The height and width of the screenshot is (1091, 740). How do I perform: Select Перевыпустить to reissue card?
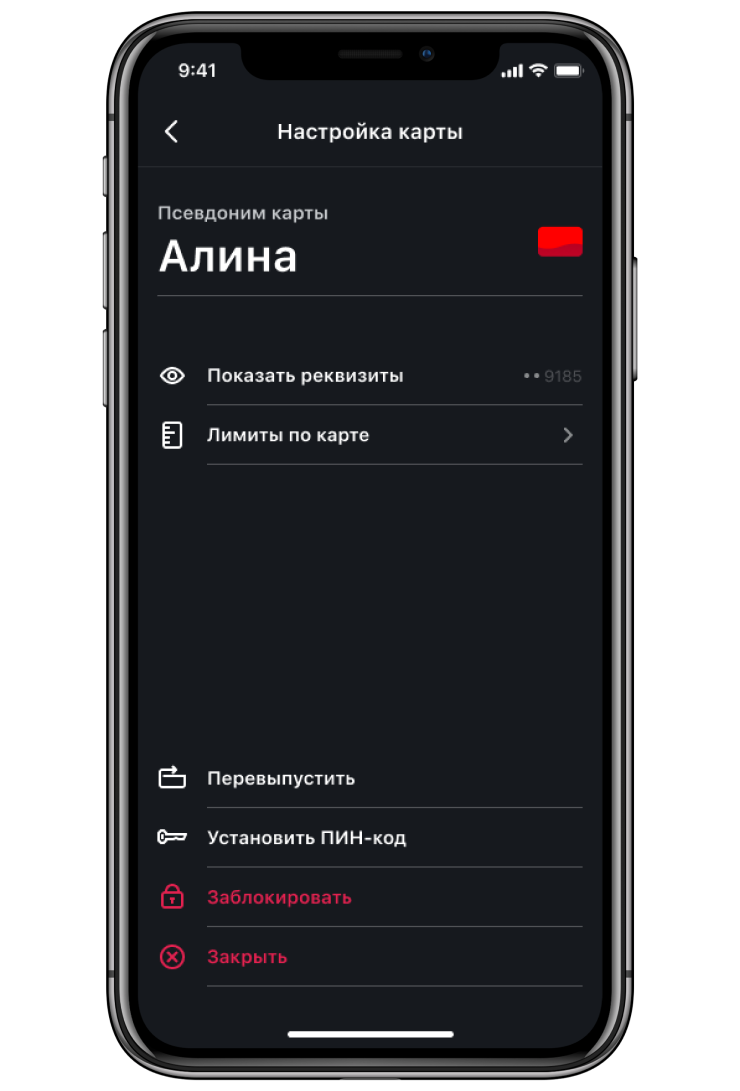tap(281, 778)
